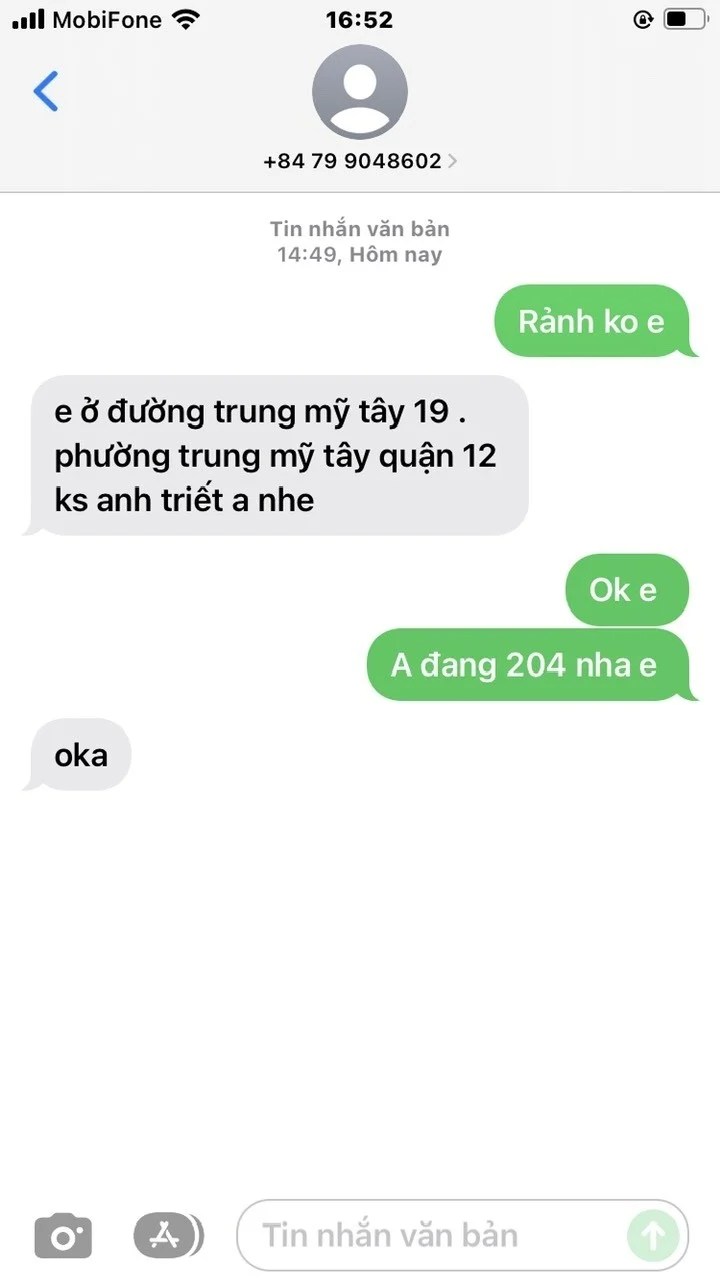
Task: Open the camera to attach a photo
Action: [x=63, y=1237]
